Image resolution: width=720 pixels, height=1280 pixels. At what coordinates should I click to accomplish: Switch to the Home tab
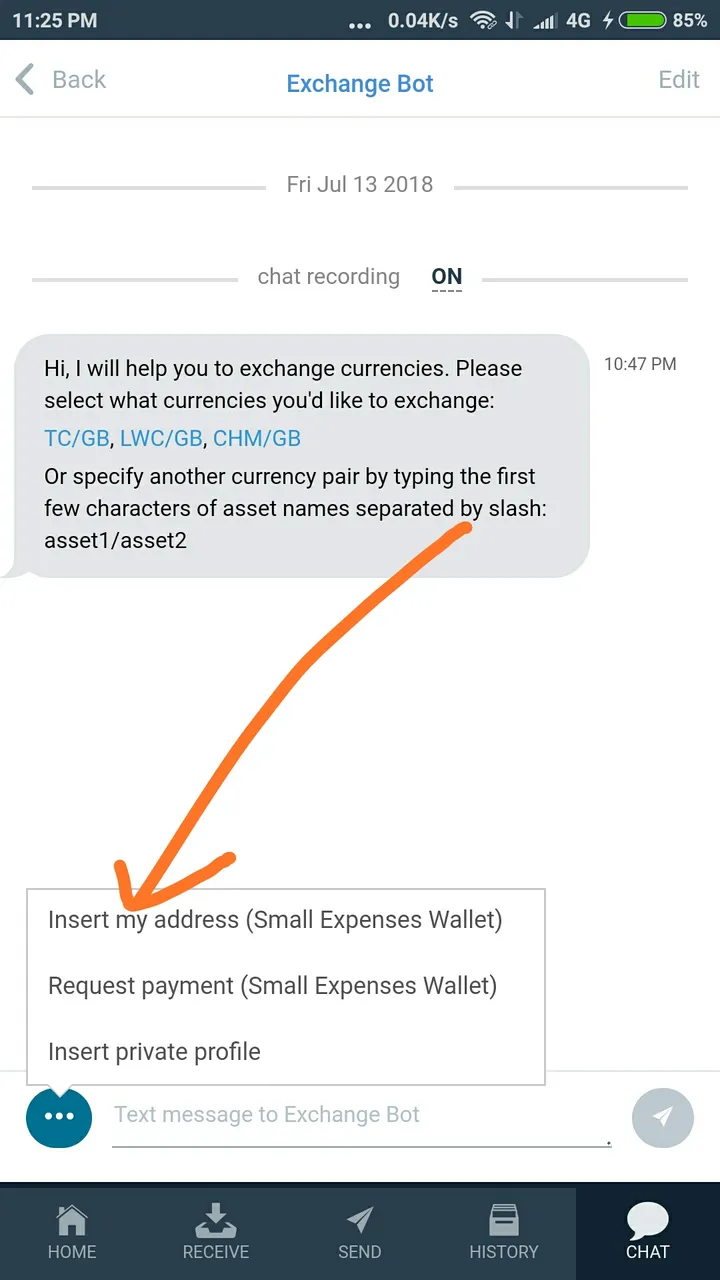(72, 1233)
